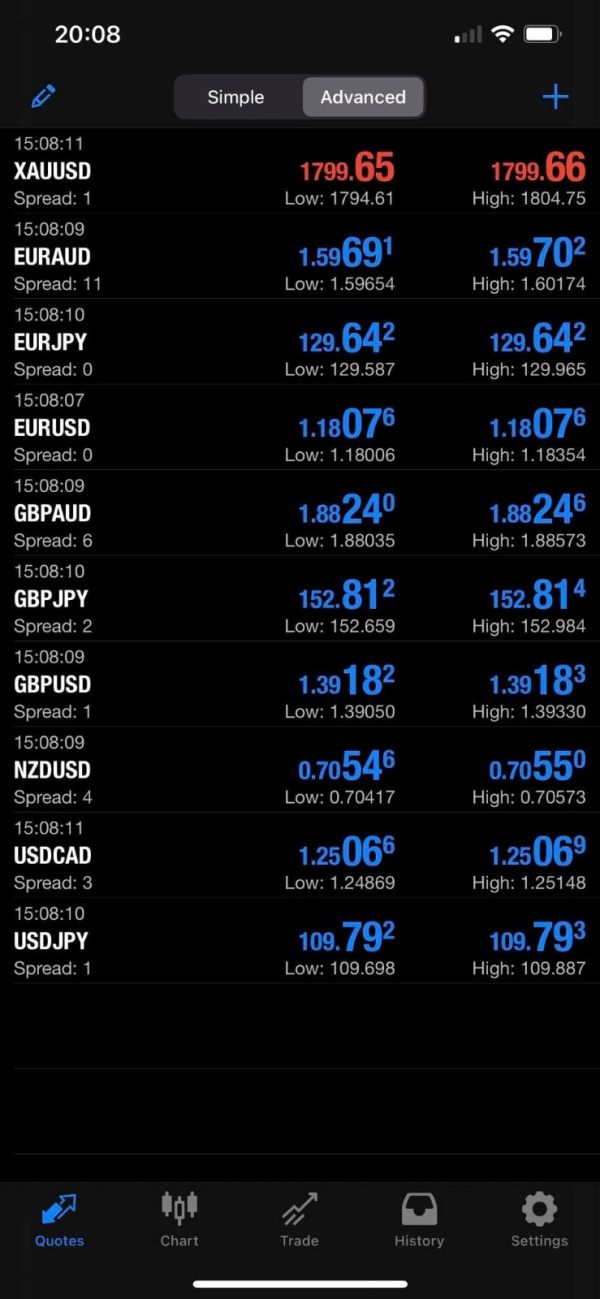This screenshot has height=1299, width=600.
Task: Select the NZDUSD quote row
Action: coord(300,769)
